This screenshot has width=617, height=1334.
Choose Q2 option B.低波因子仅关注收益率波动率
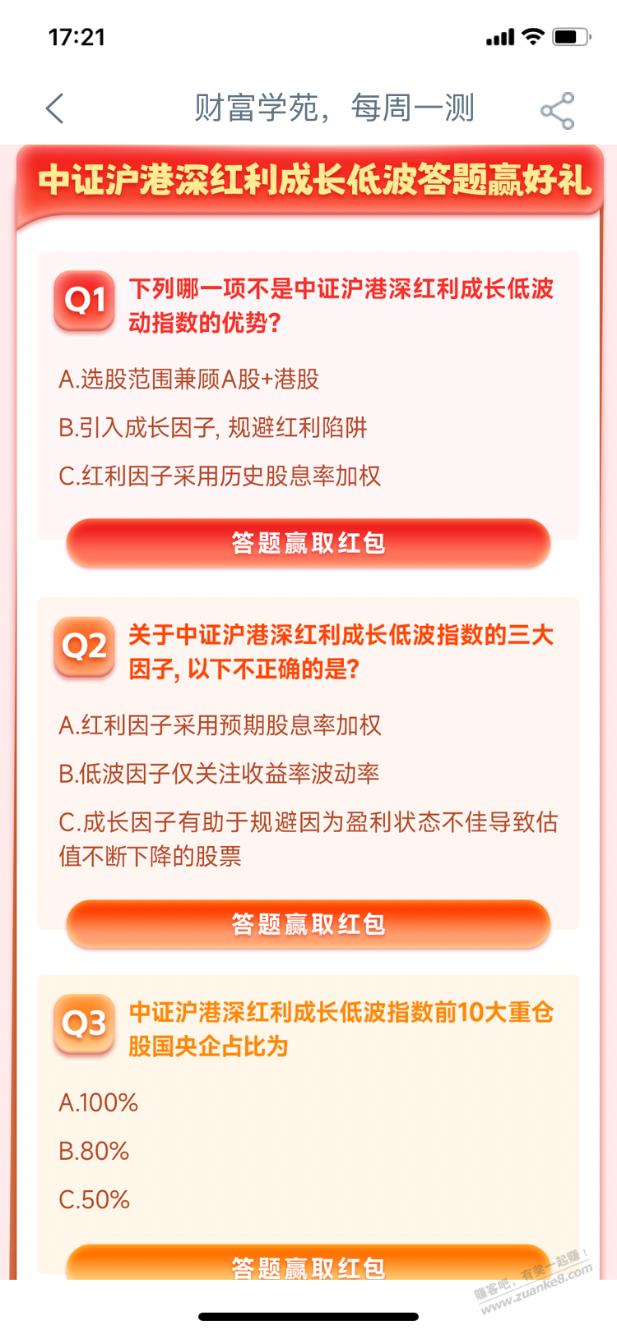[219, 773]
